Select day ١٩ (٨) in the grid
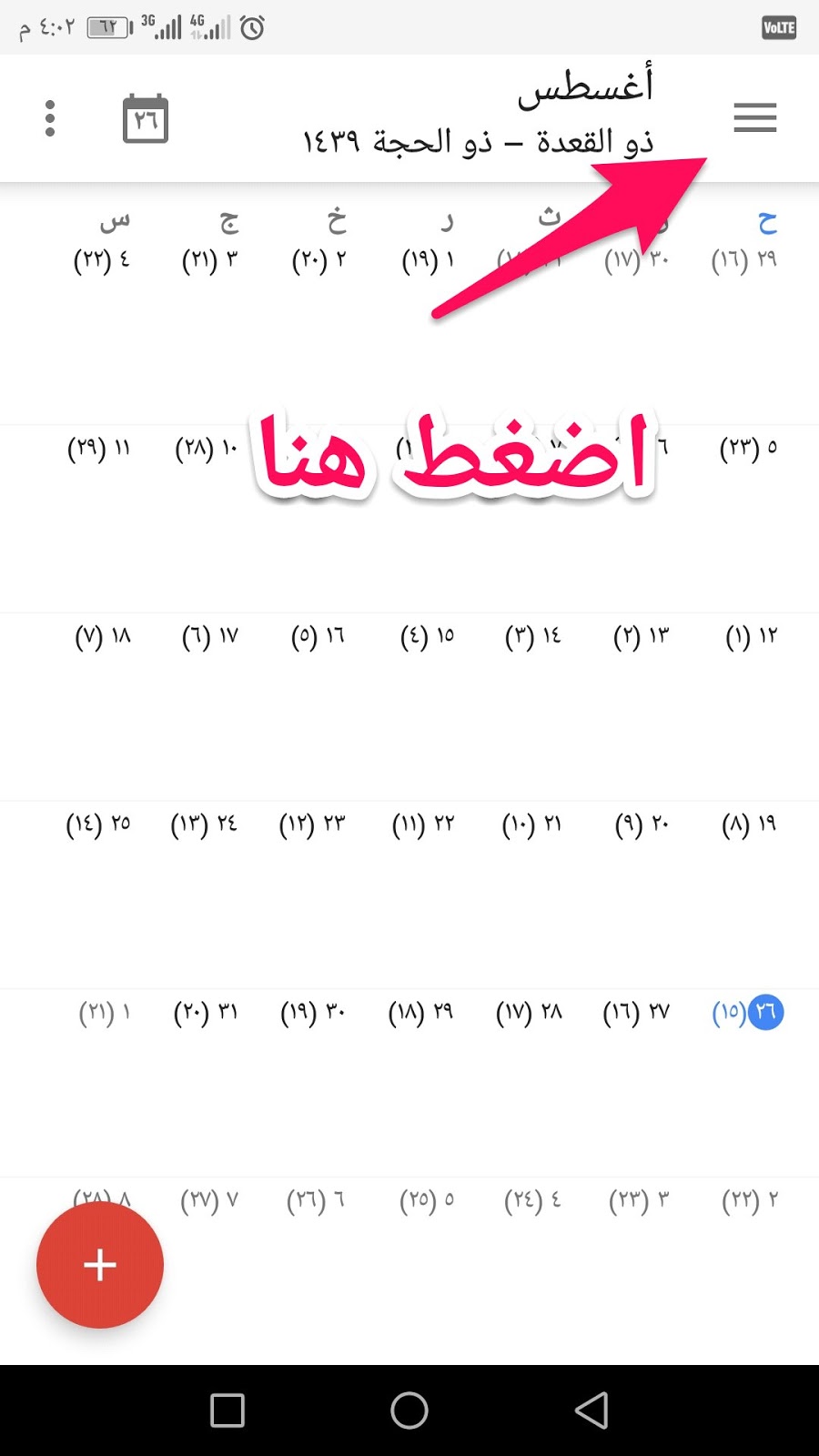 [749, 824]
